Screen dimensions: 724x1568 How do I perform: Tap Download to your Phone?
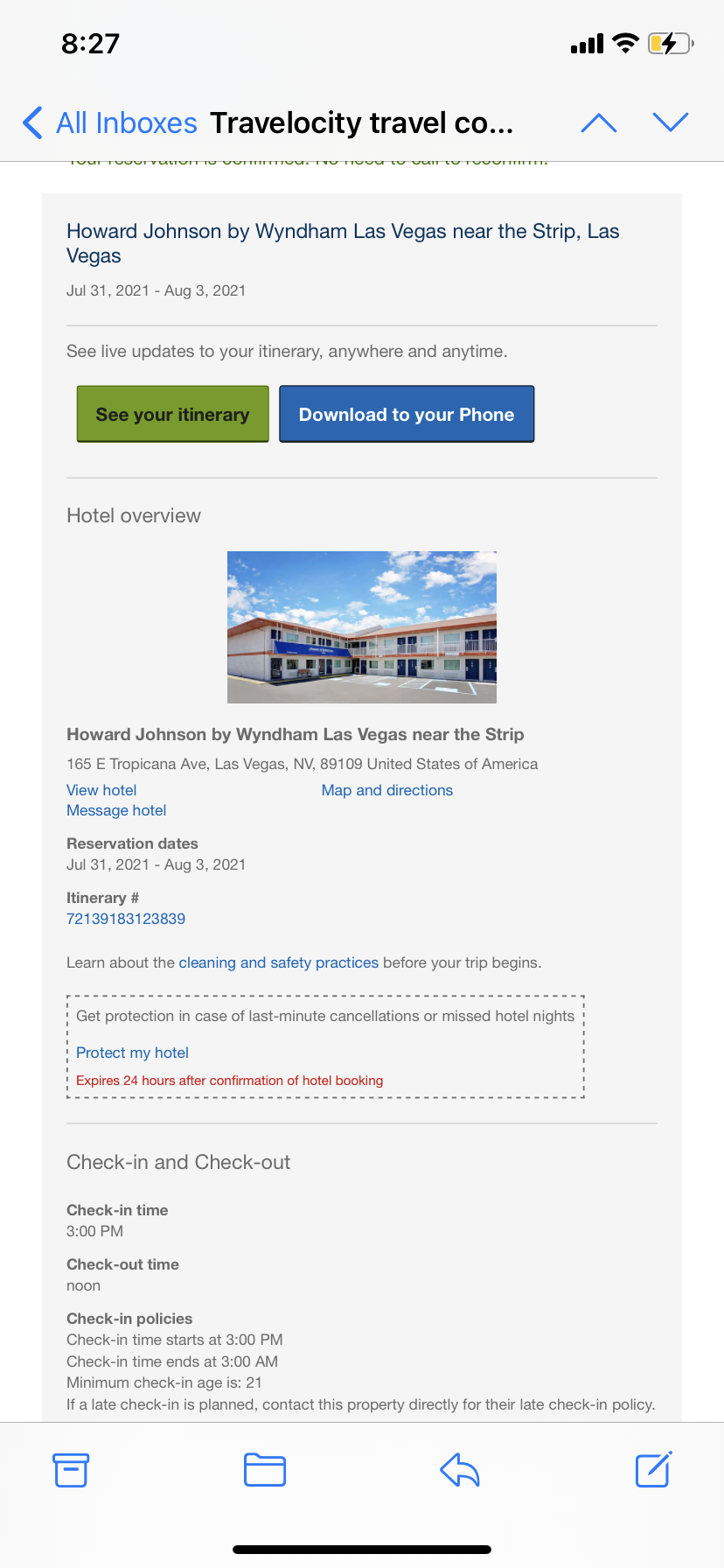click(x=406, y=413)
